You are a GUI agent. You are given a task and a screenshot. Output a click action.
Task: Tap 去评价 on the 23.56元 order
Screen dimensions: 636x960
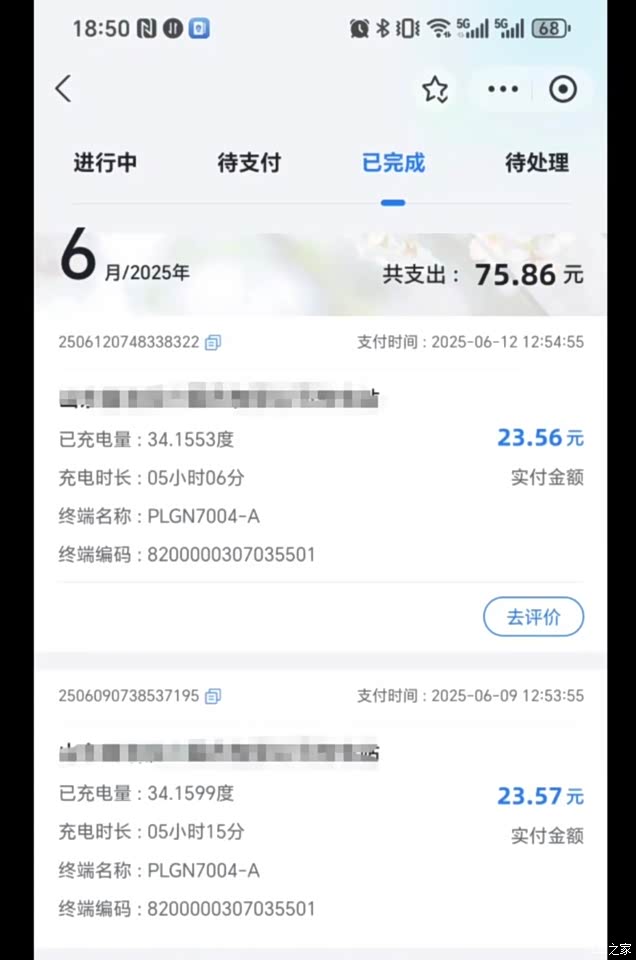click(533, 617)
